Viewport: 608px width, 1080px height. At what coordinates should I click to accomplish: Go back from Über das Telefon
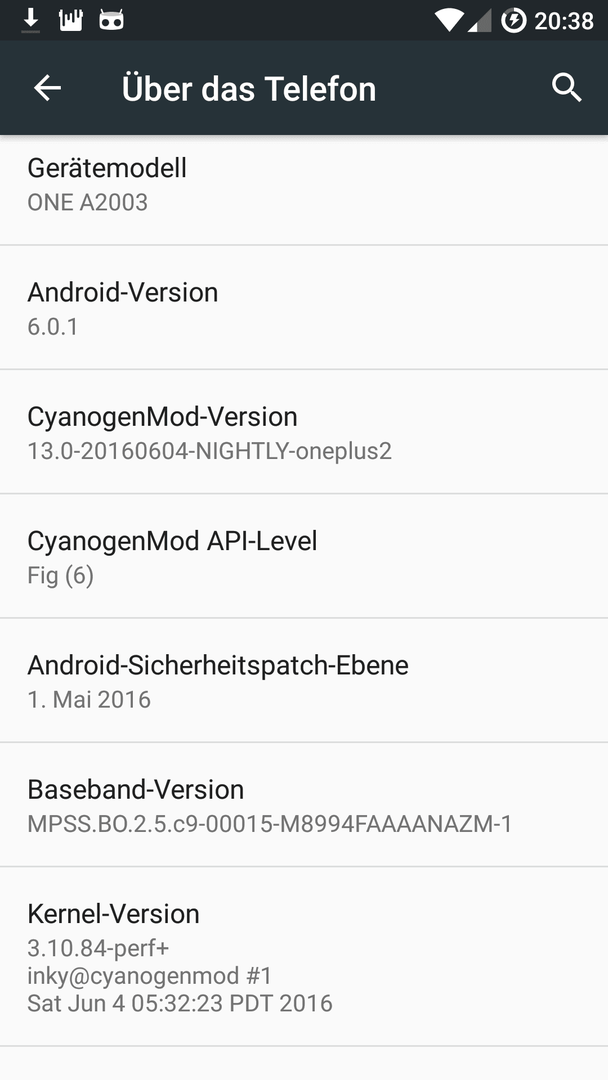click(48, 88)
